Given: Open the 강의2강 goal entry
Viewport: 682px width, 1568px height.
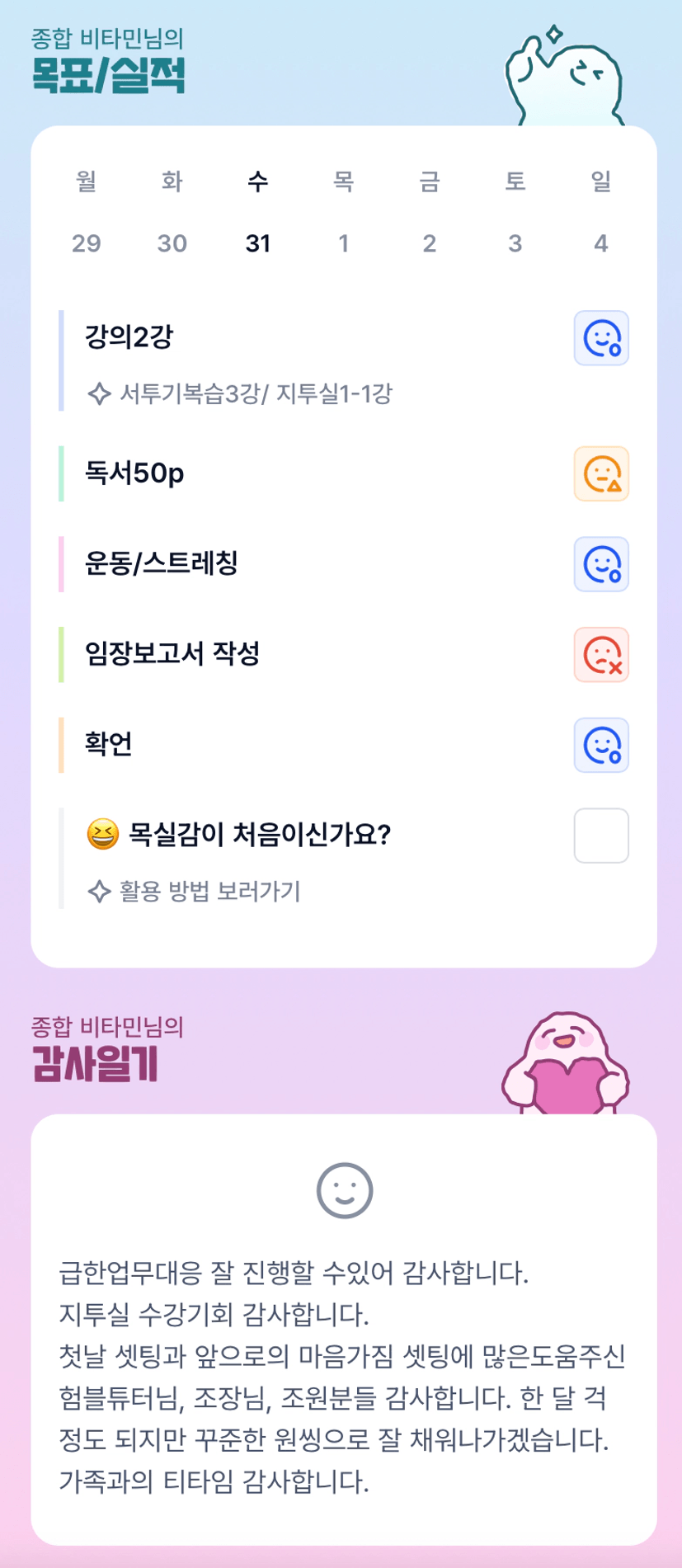Looking at the screenshot, I should [x=129, y=337].
